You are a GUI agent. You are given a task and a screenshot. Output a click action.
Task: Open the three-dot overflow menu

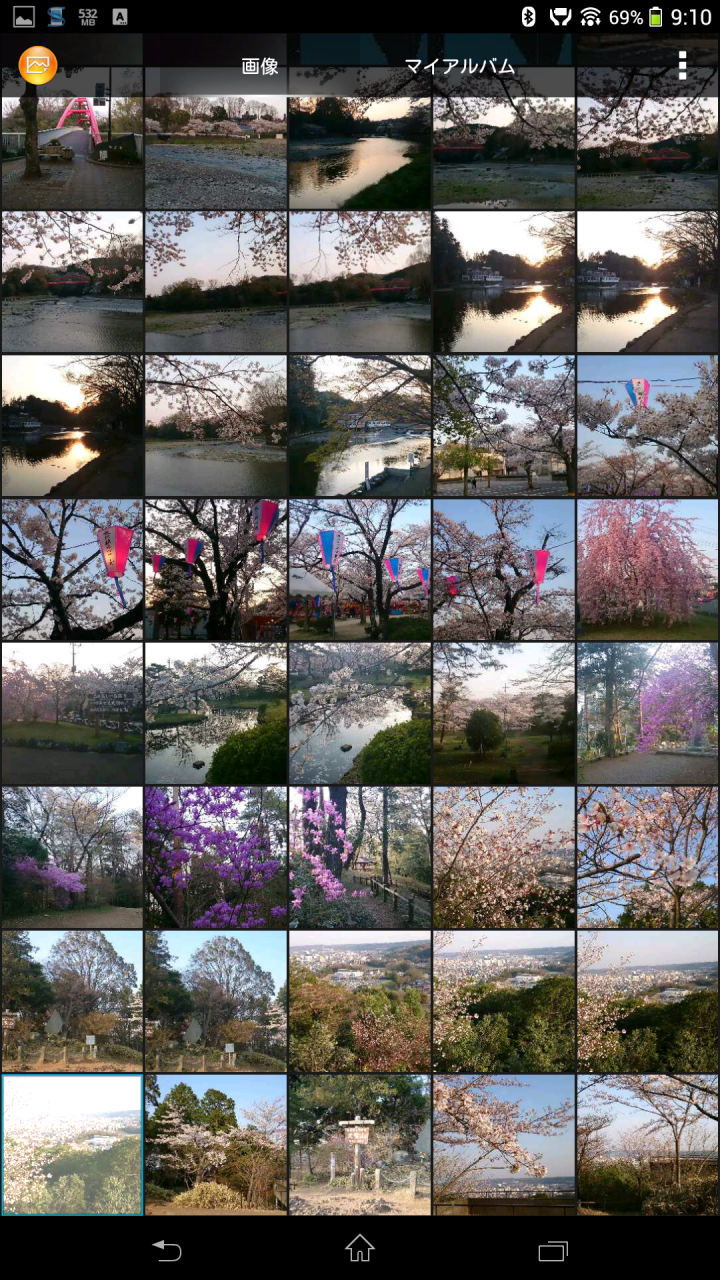(682, 66)
